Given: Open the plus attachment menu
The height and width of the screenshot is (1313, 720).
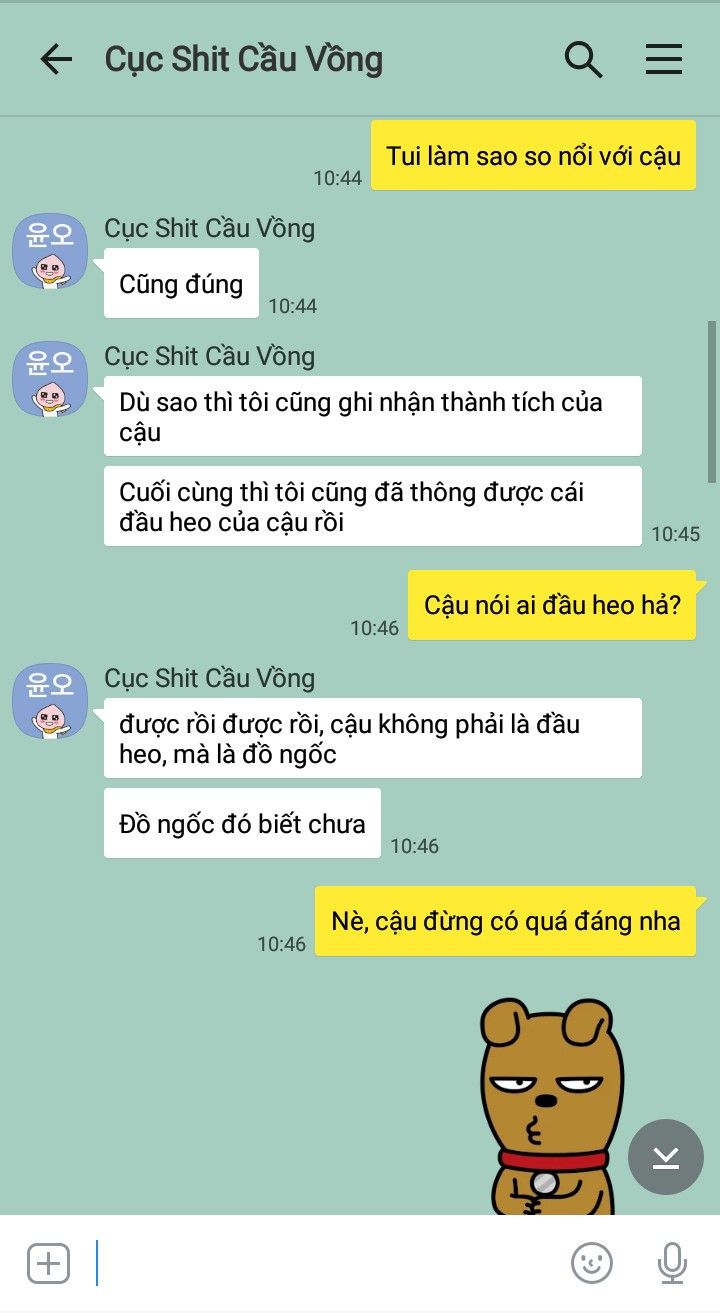Looking at the screenshot, I should [x=48, y=1263].
